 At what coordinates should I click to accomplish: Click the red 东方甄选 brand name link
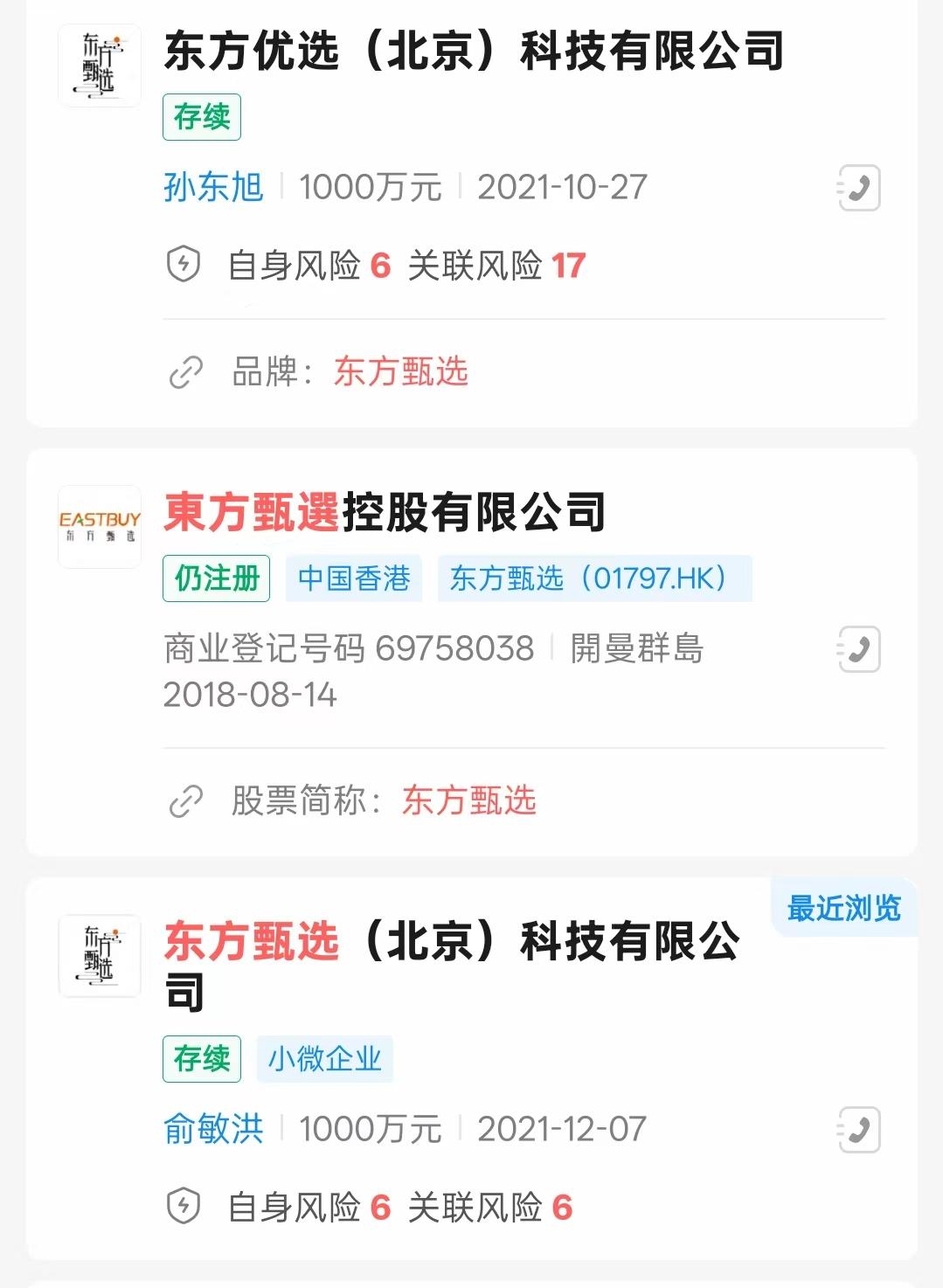[x=403, y=370]
